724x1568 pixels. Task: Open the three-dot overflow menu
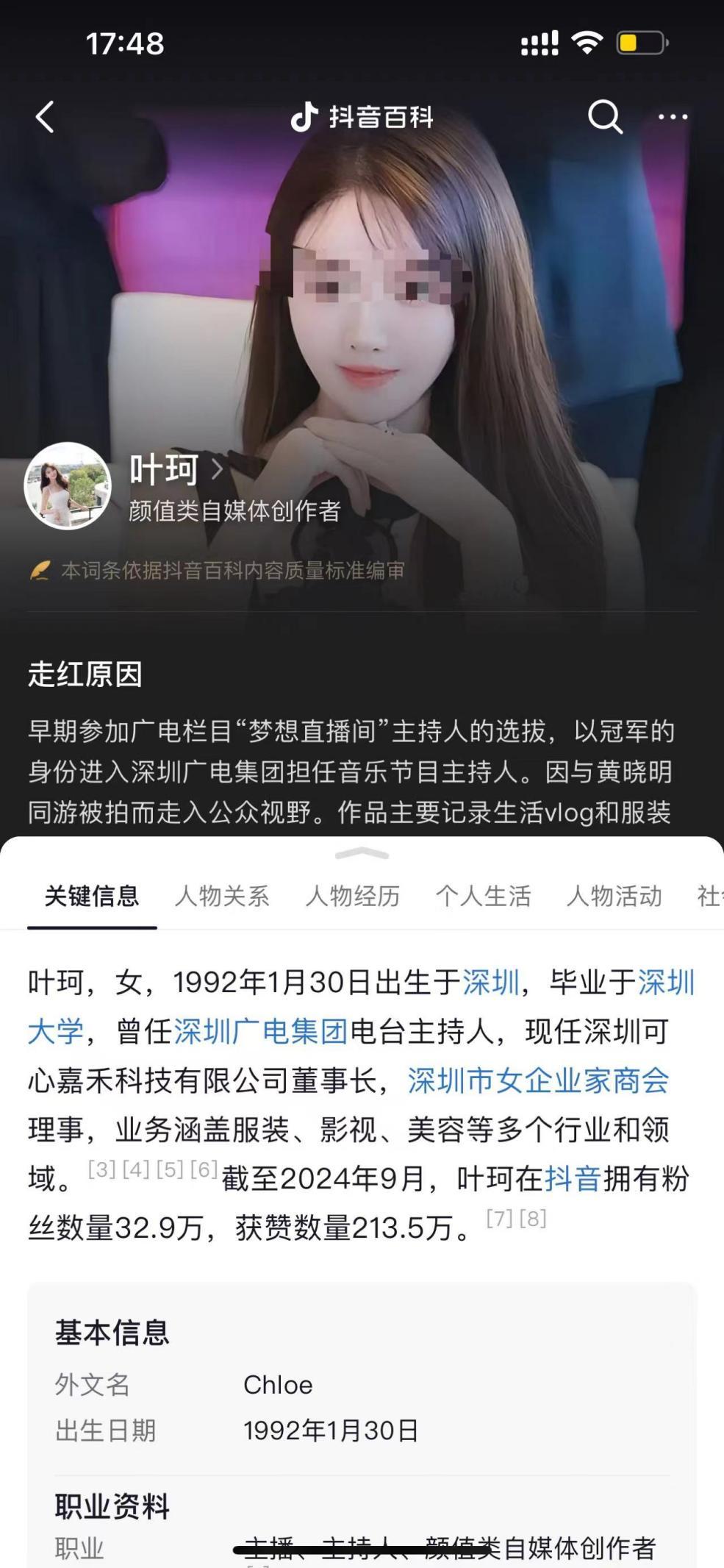tap(673, 117)
